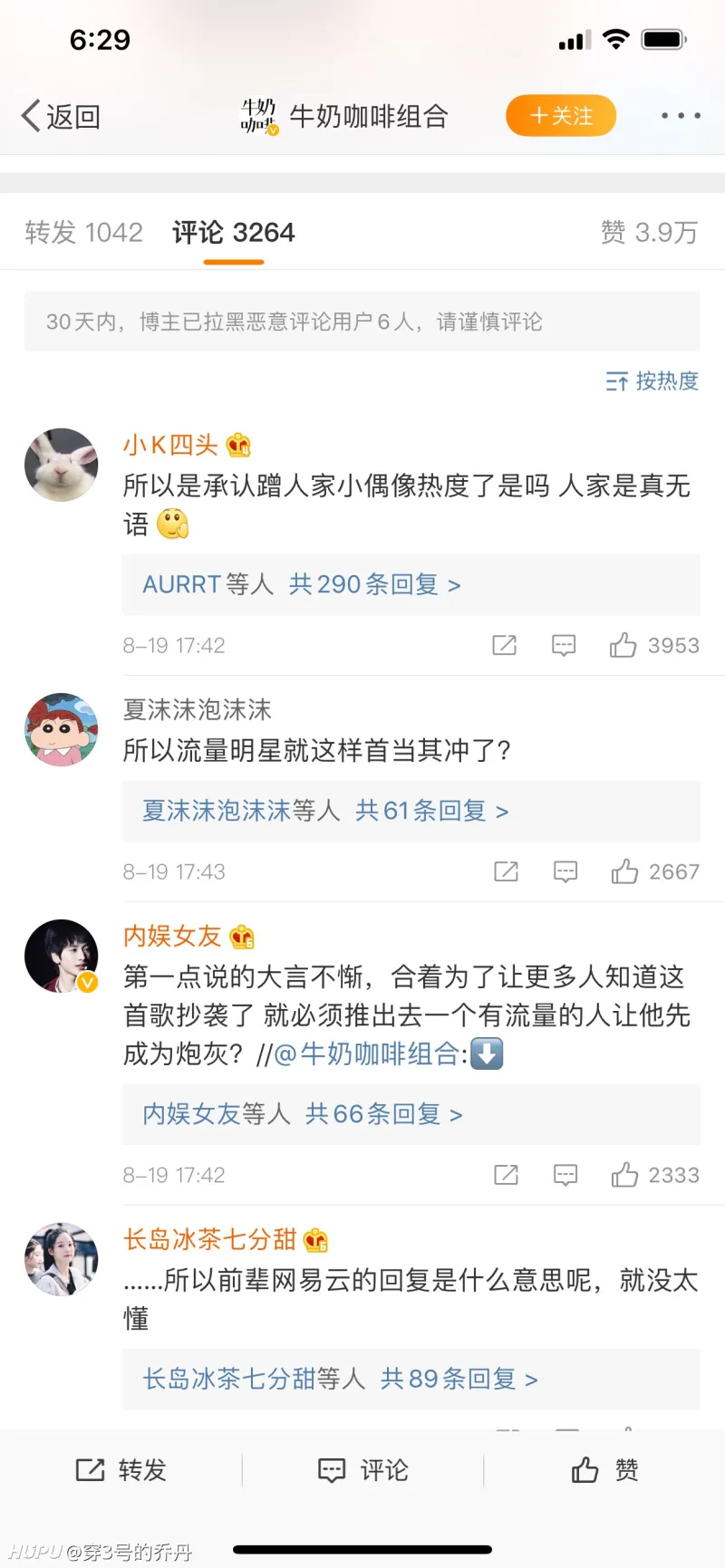Open 小K四头's profile avatar
Viewport: 725px width, 1568px height.
tap(61, 465)
